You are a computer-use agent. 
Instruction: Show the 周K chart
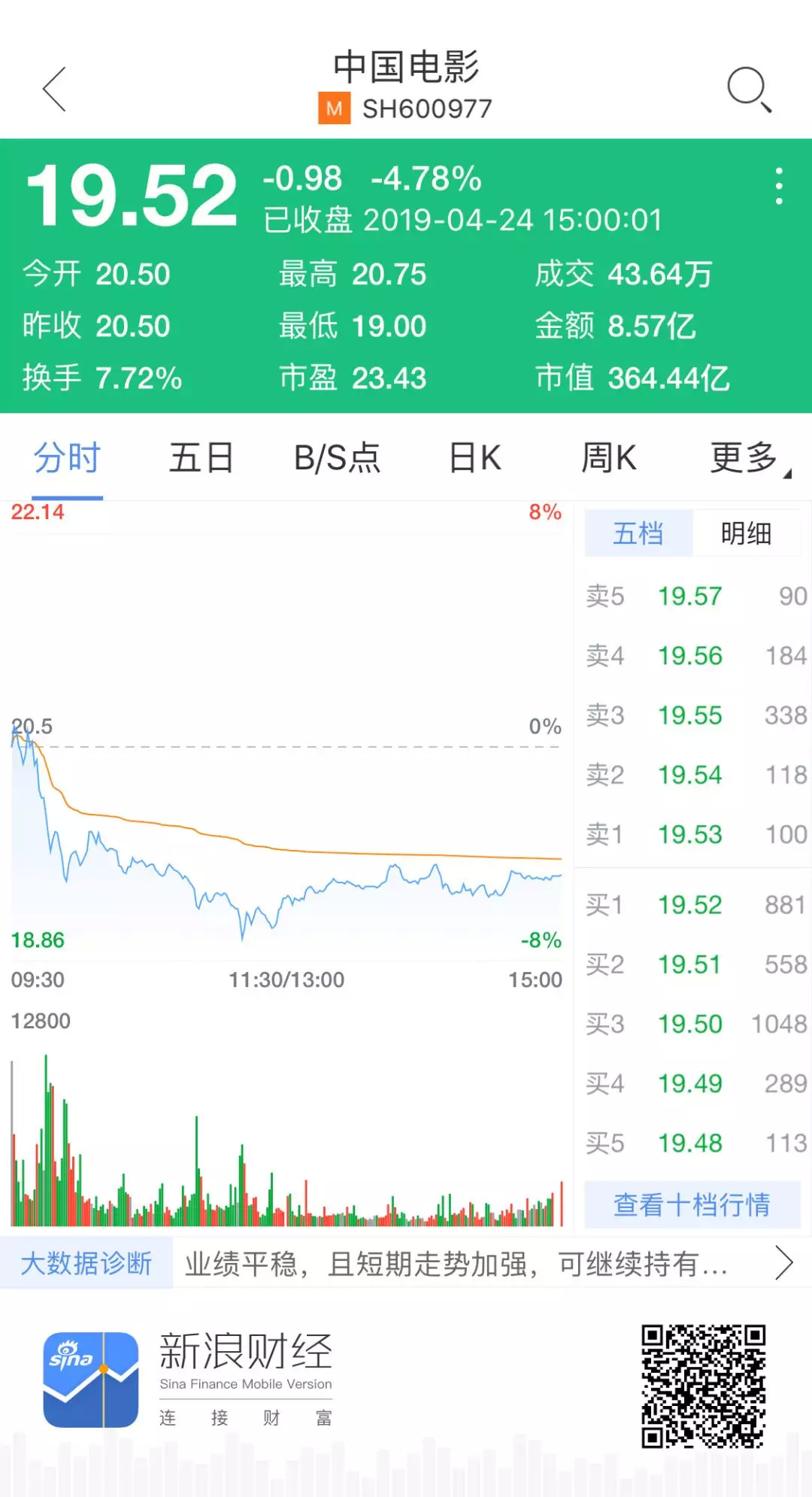tap(609, 458)
